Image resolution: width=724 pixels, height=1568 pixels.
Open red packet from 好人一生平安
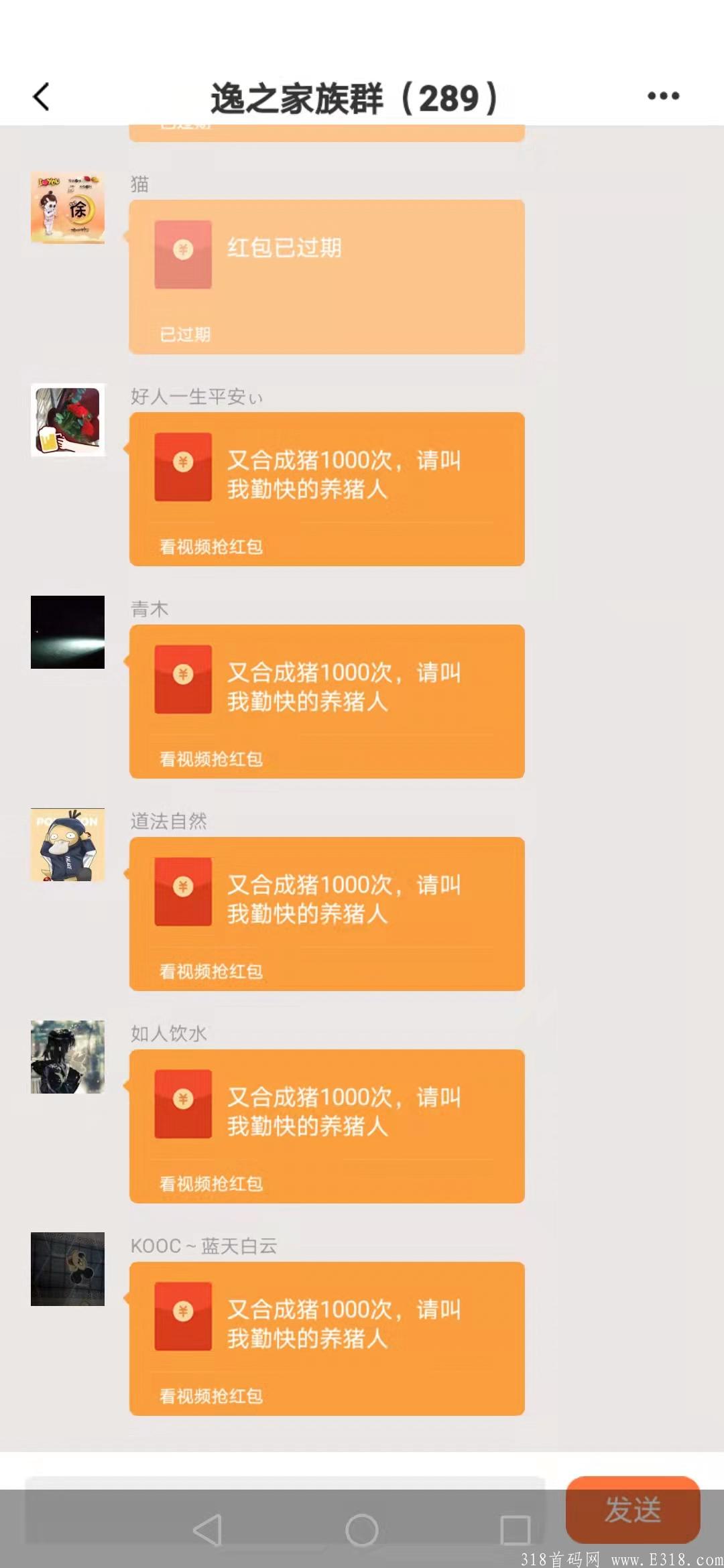point(326,489)
